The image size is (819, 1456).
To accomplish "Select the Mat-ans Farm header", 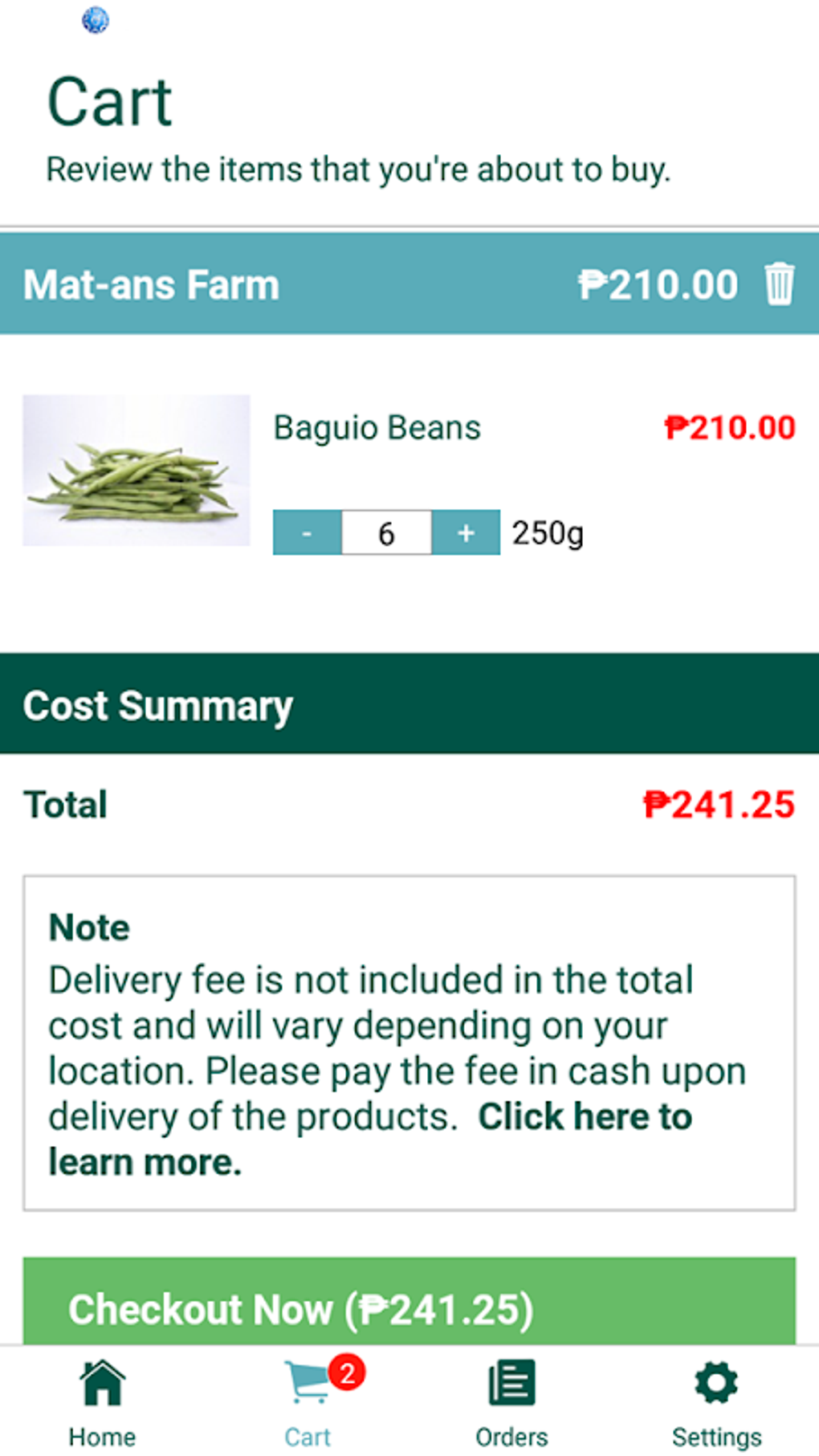I will (x=151, y=284).
